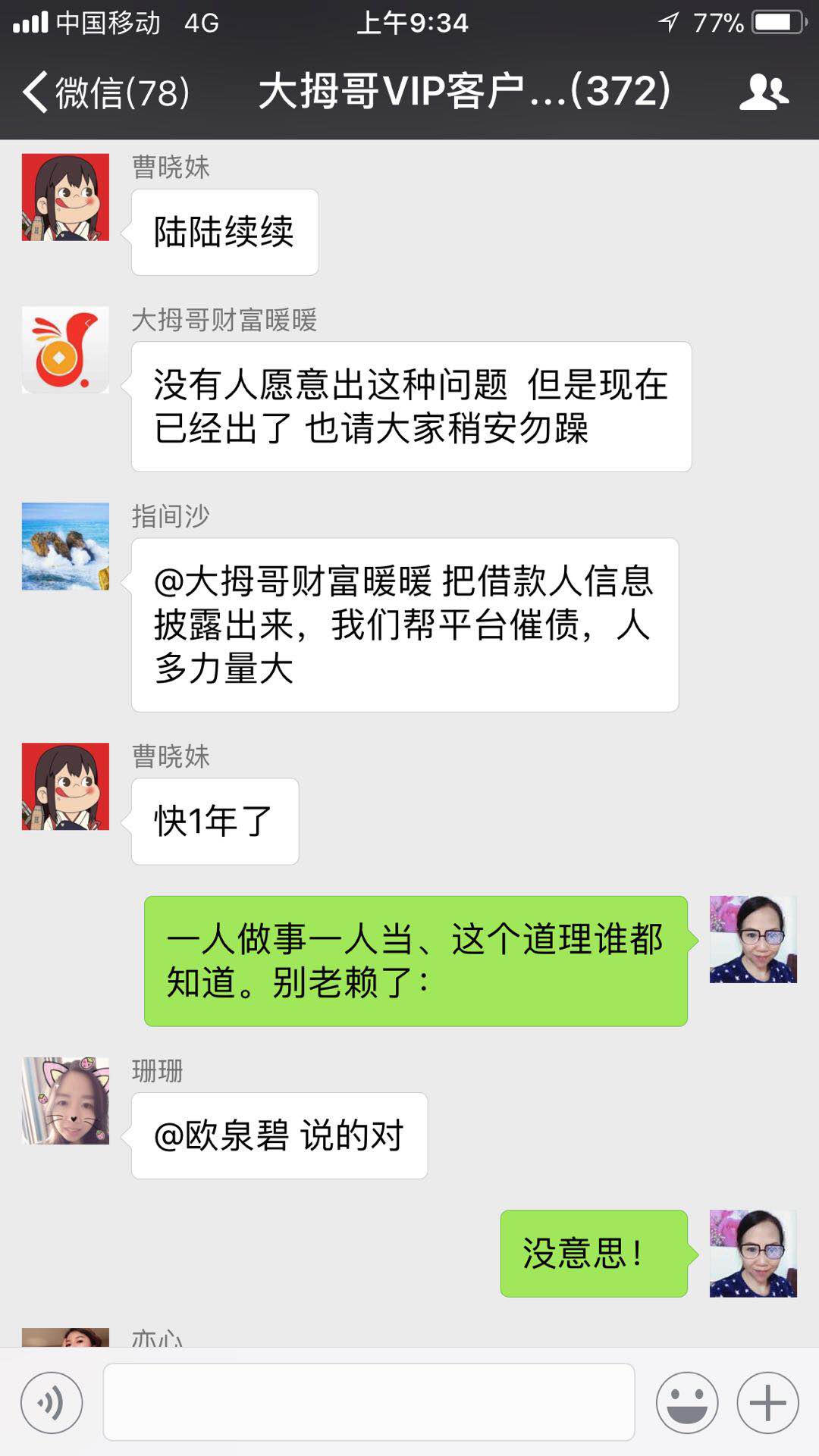Open 珊珊's profile avatar

(65, 1101)
